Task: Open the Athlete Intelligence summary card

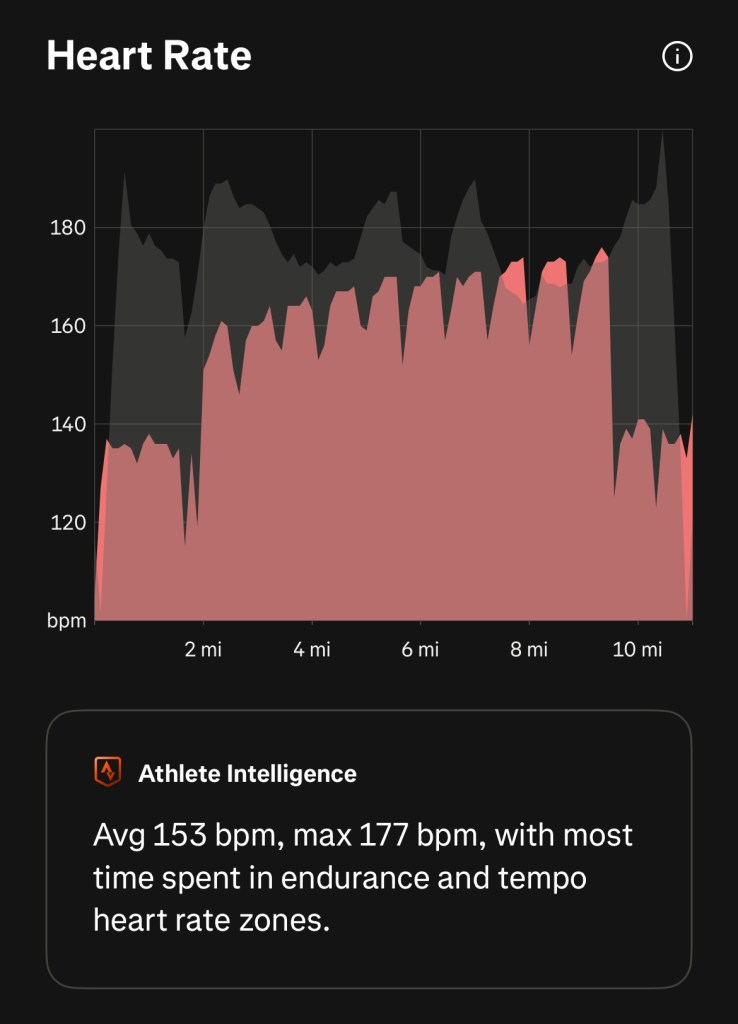Action: [368, 849]
